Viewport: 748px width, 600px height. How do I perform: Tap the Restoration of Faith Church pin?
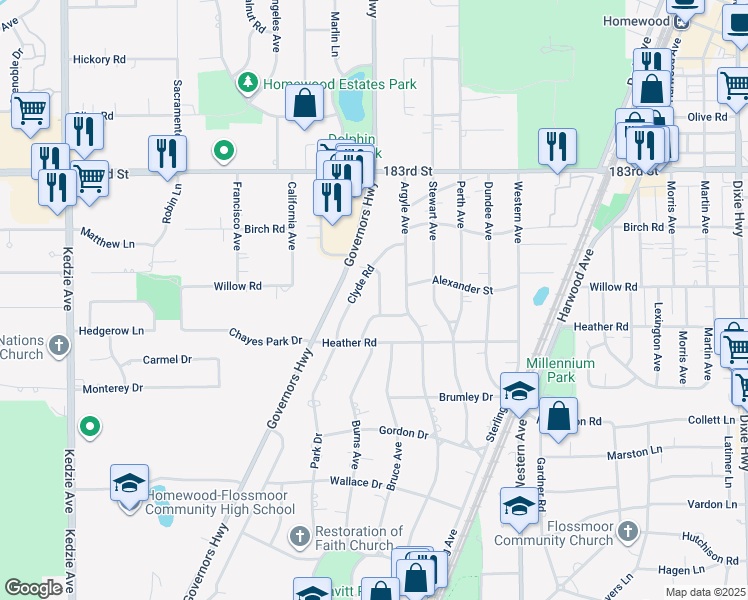(299, 537)
